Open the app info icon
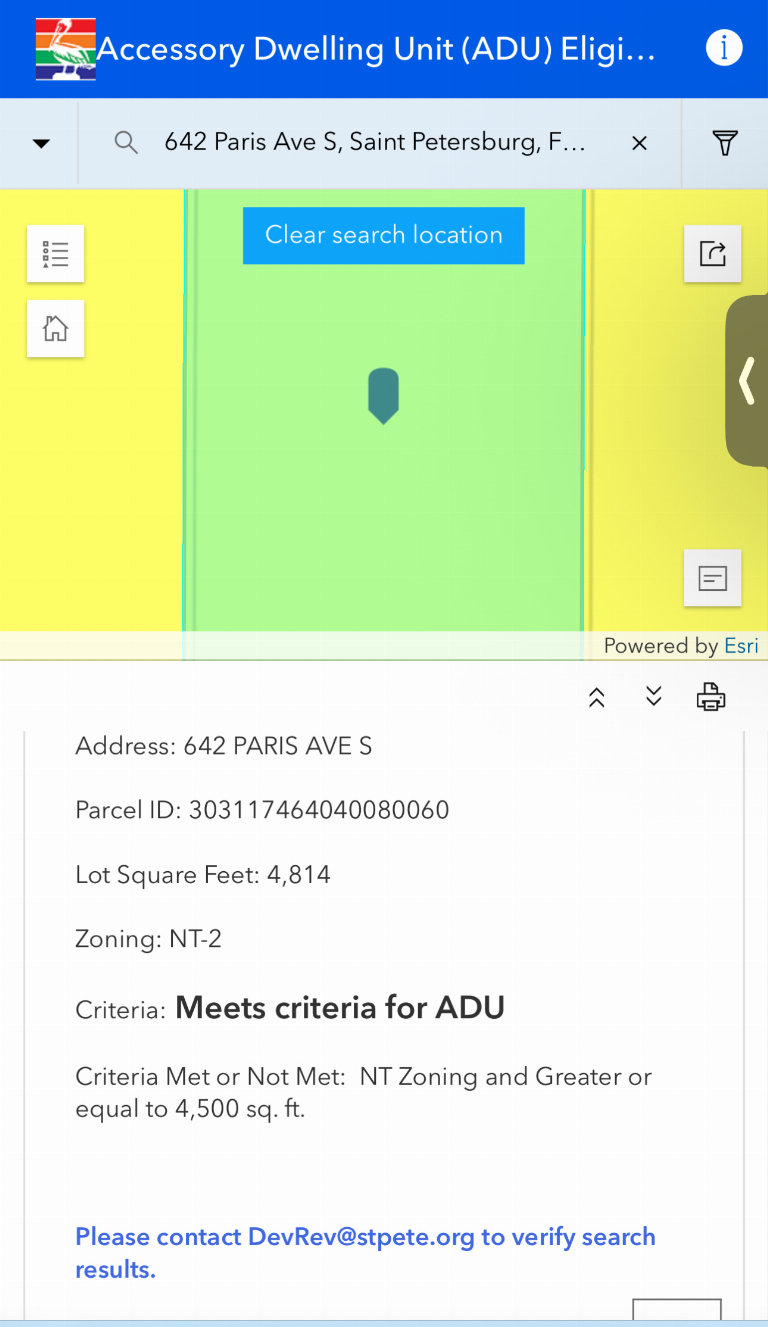The width and height of the screenshot is (768, 1327). point(724,48)
